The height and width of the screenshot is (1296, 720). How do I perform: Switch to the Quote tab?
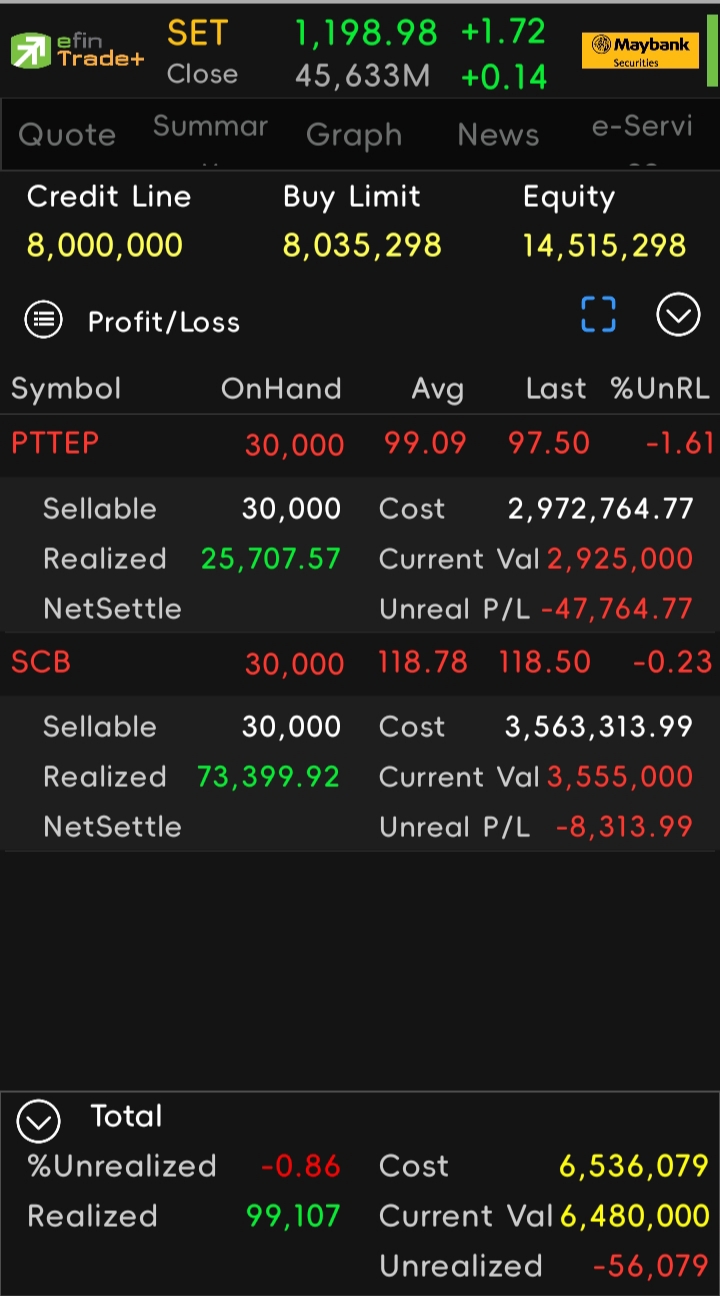(67, 135)
